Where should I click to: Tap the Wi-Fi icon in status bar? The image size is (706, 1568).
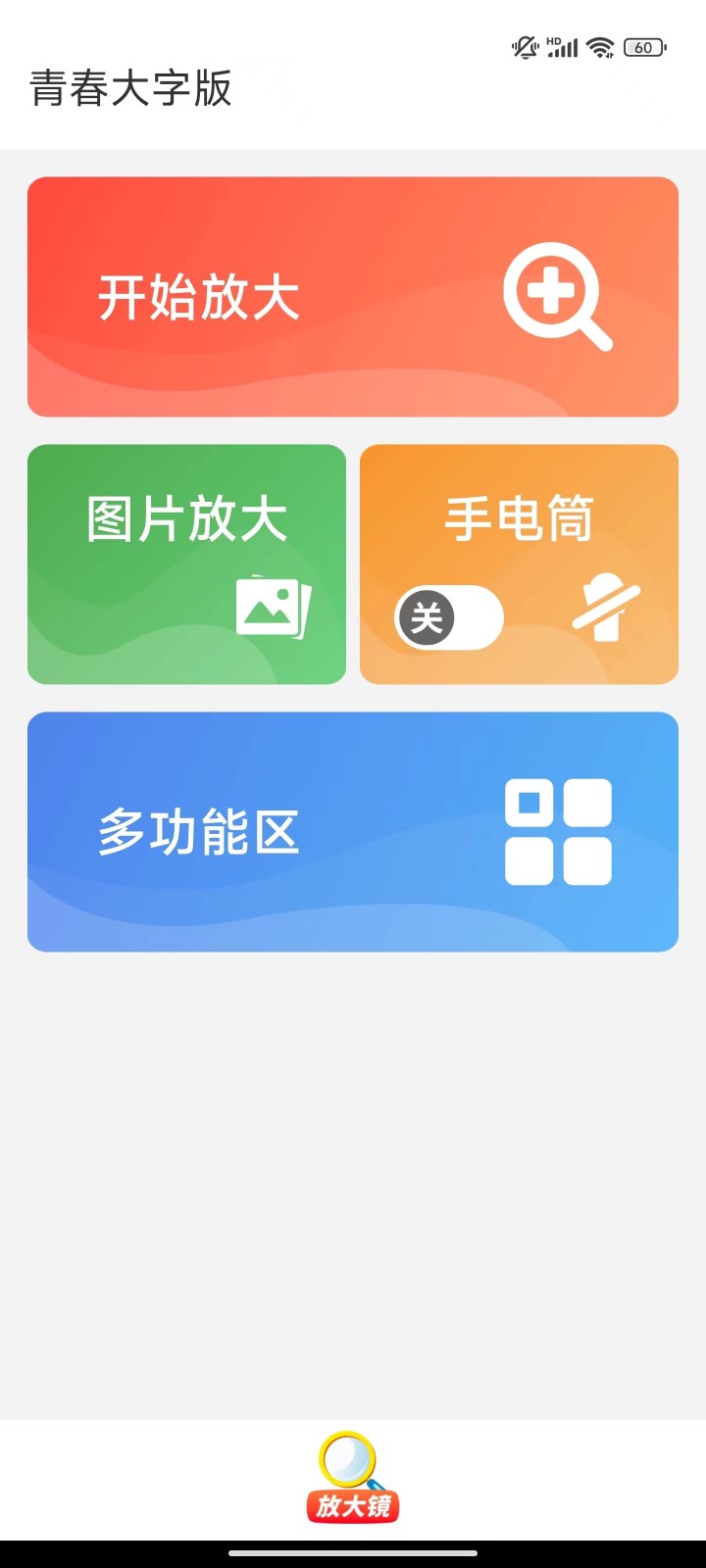(x=599, y=46)
